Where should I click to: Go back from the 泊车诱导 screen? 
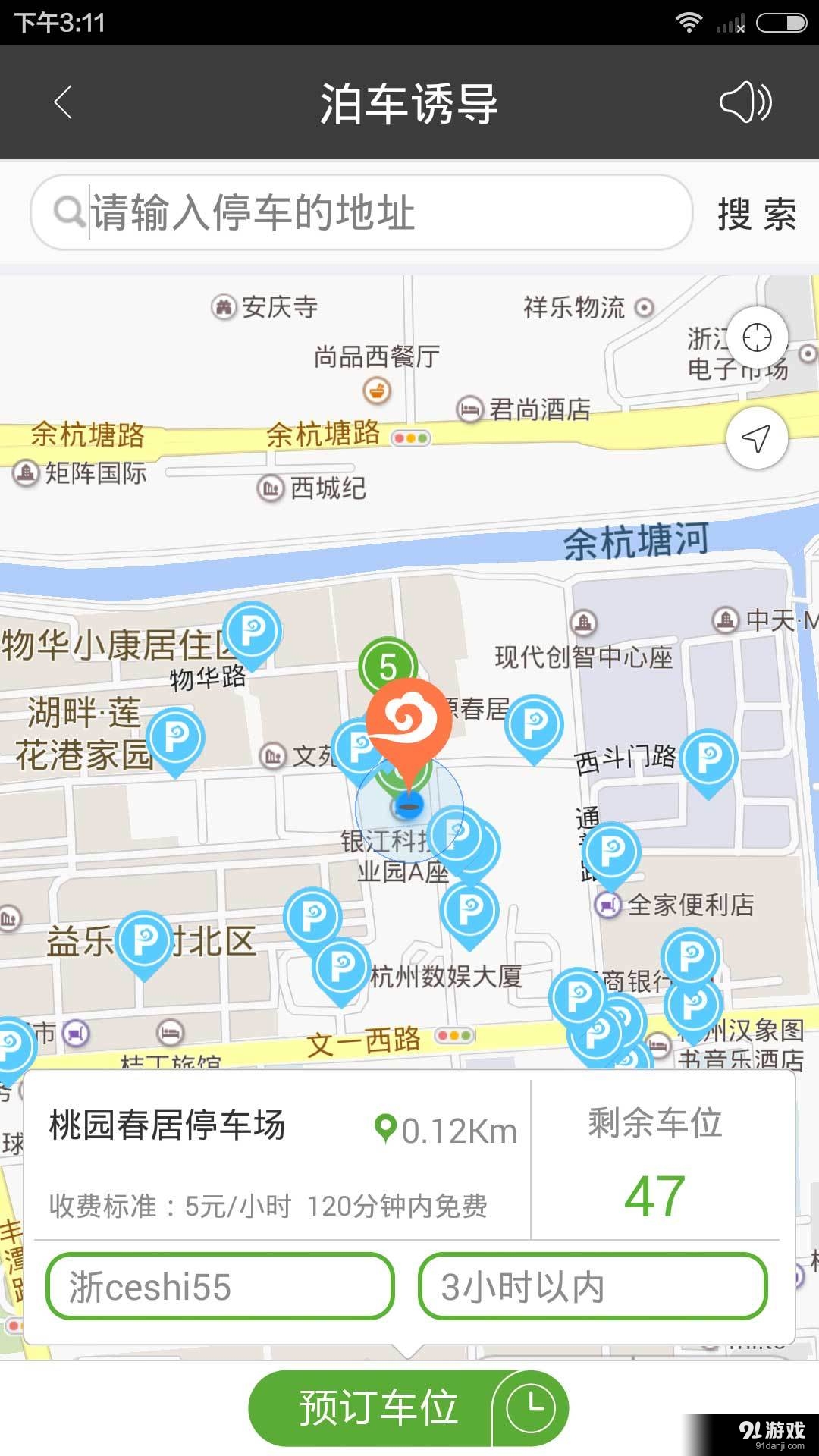(64, 102)
